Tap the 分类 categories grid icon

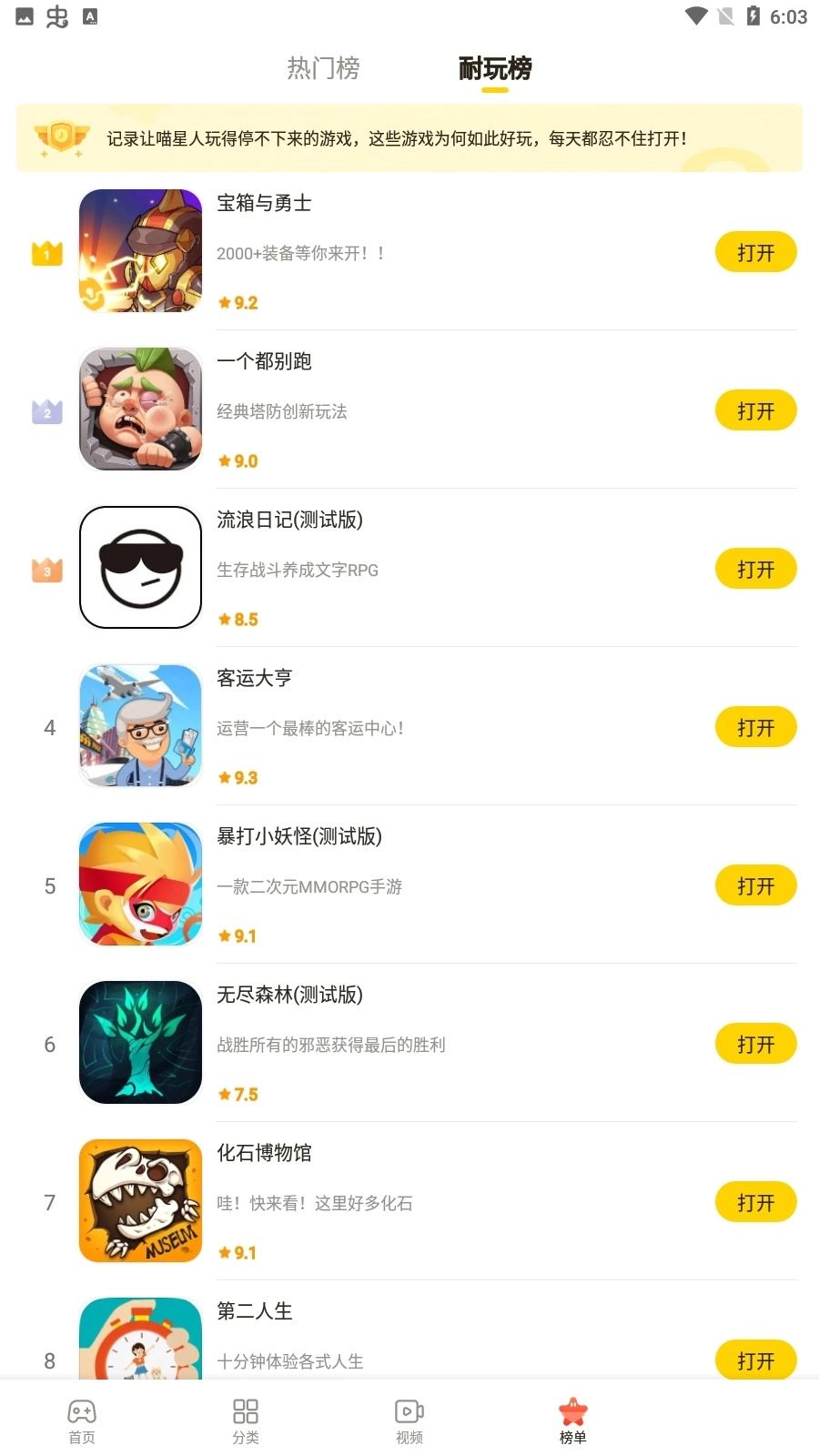point(245,1410)
